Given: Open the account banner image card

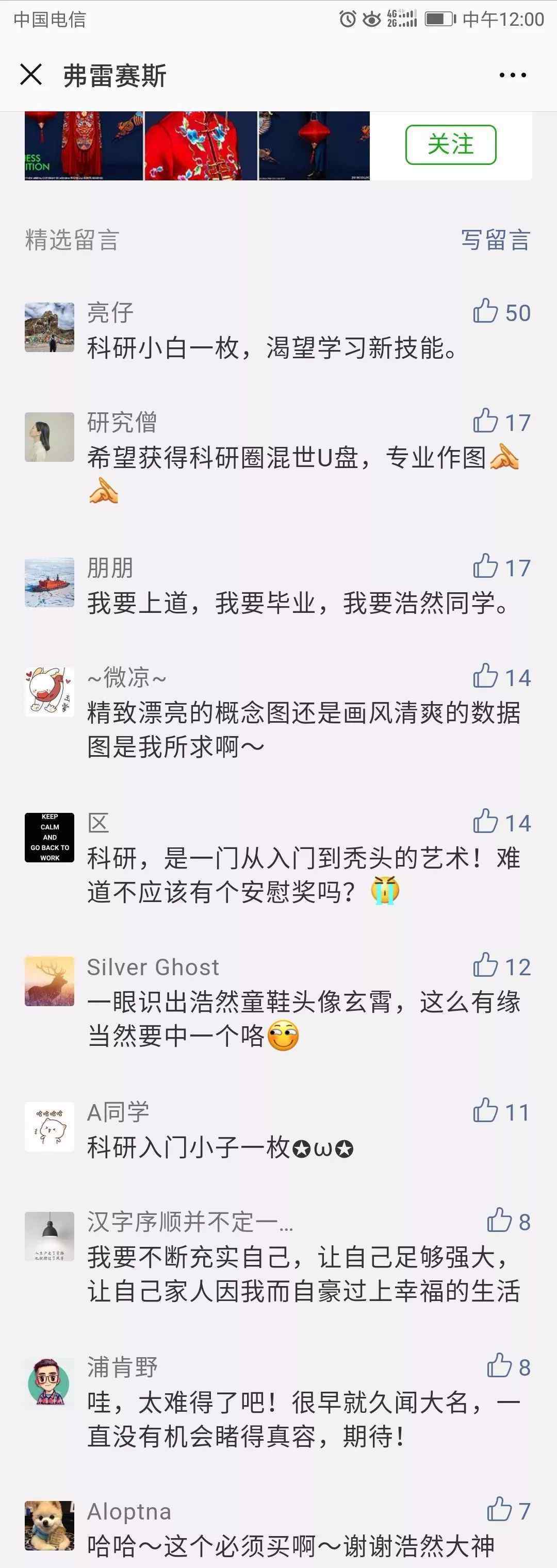Looking at the screenshot, I should [197, 145].
